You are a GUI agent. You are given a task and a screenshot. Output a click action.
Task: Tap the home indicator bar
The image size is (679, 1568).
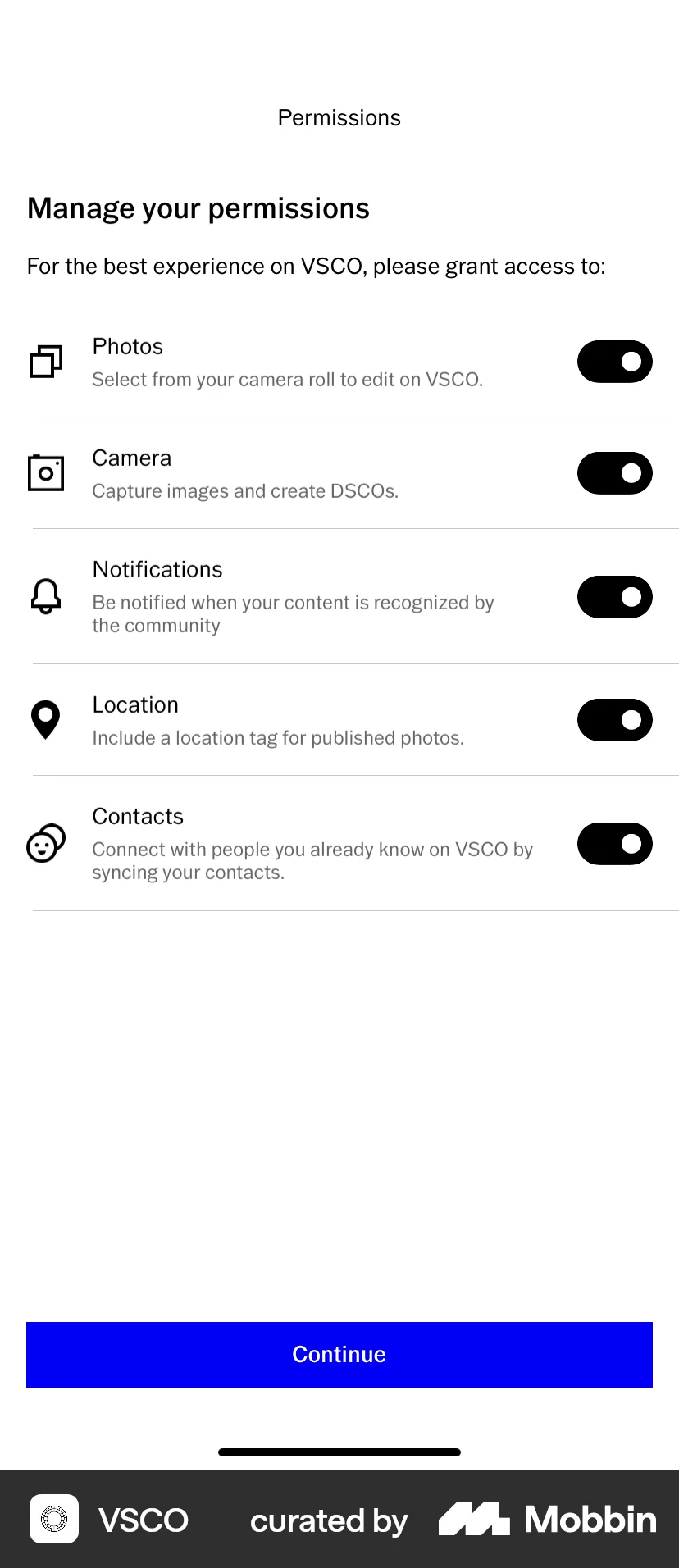[339, 1452]
